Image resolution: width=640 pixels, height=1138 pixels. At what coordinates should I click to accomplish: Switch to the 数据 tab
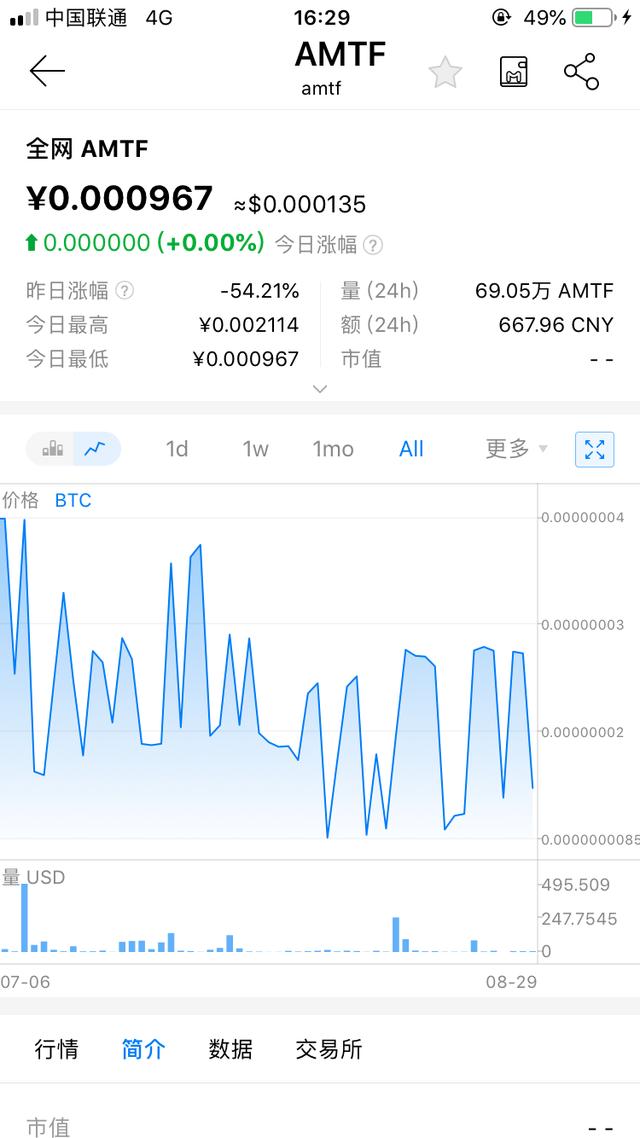[x=230, y=1049]
